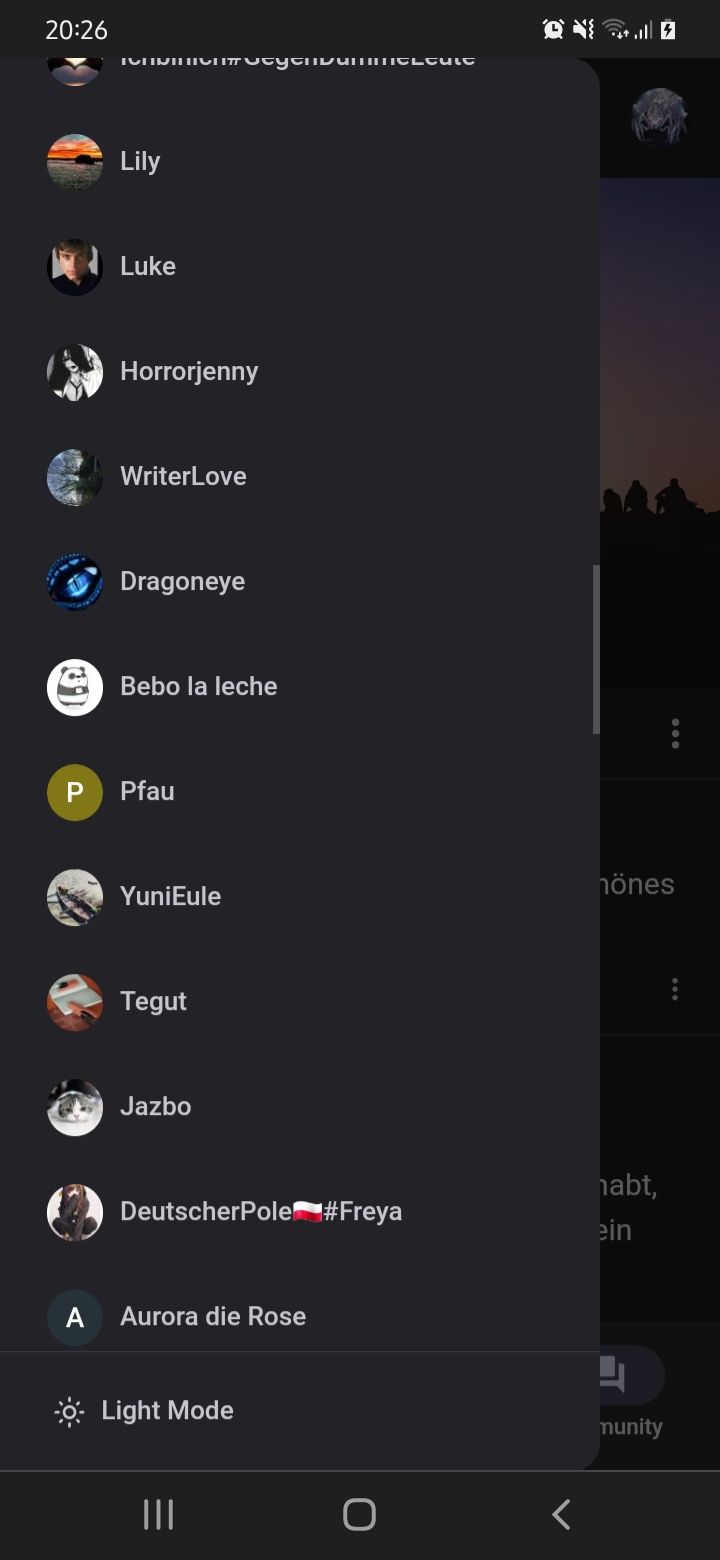Select Luke in the user list
The image size is (720, 1560).
coord(148,267)
